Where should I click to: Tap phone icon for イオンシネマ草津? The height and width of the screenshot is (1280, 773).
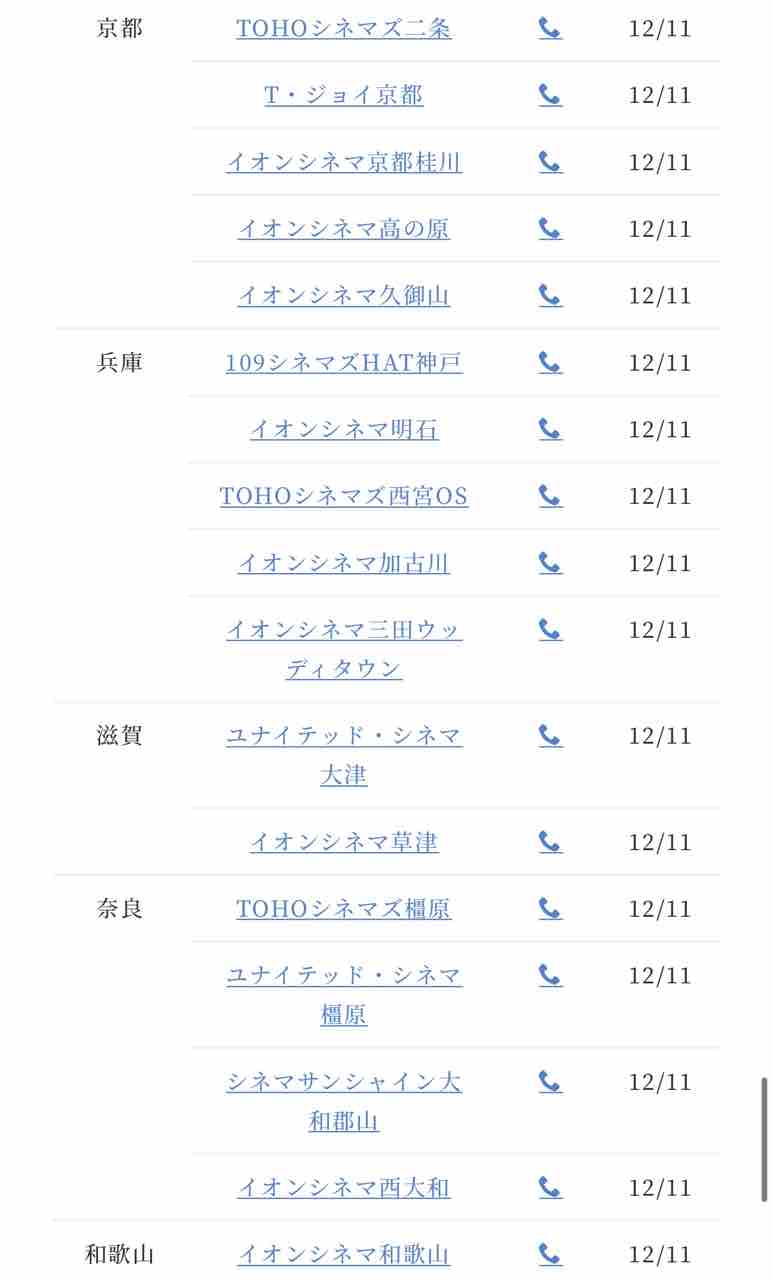(x=550, y=842)
